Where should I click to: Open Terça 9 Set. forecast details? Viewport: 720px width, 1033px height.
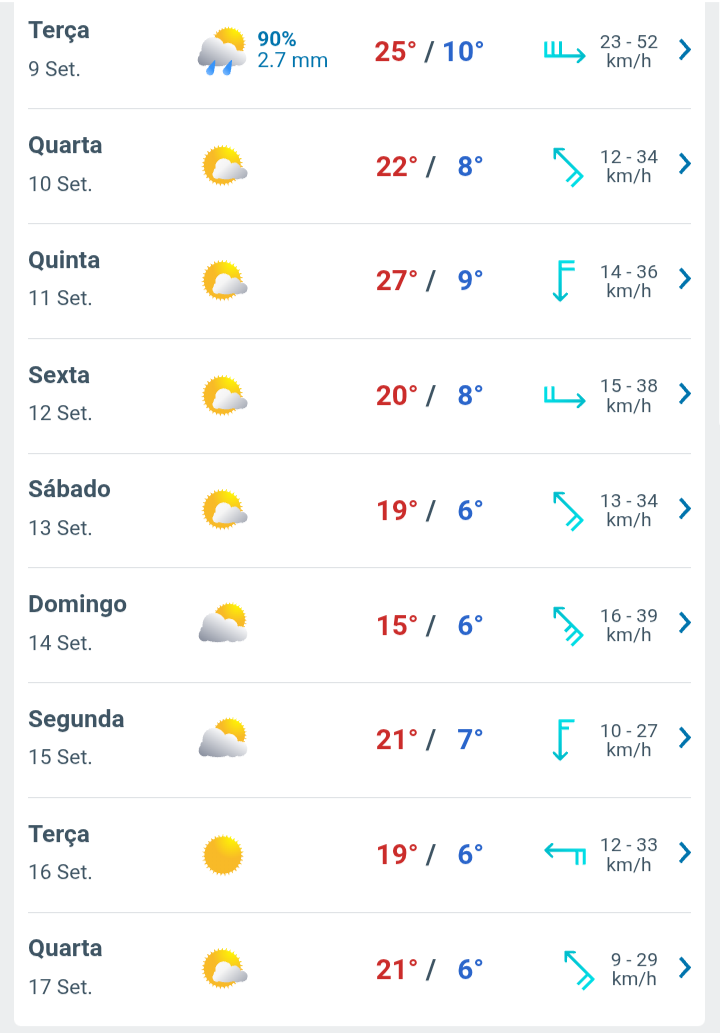pos(684,50)
